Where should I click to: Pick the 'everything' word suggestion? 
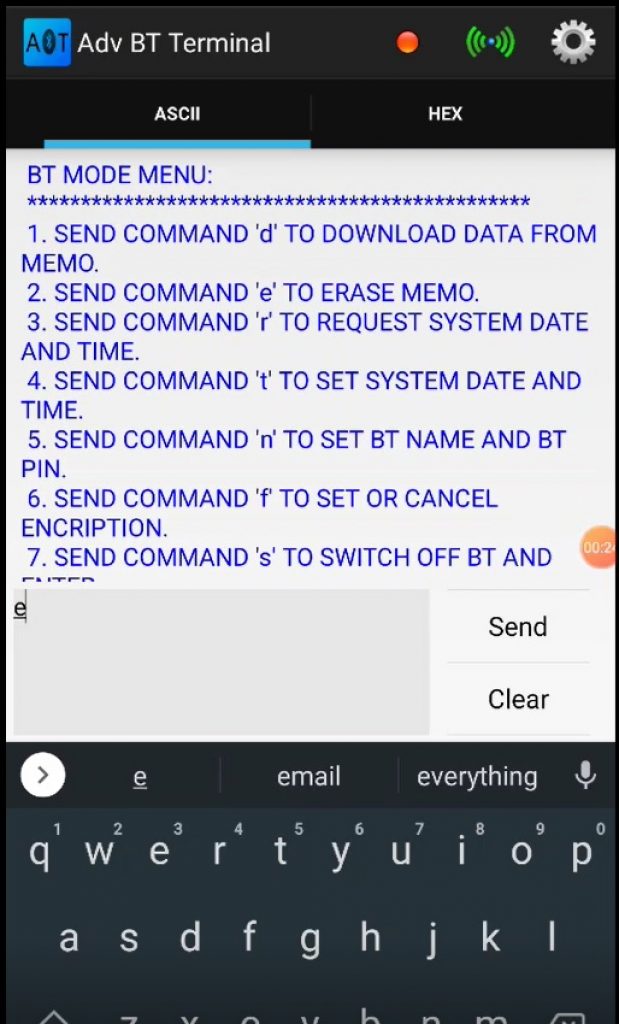click(477, 776)
